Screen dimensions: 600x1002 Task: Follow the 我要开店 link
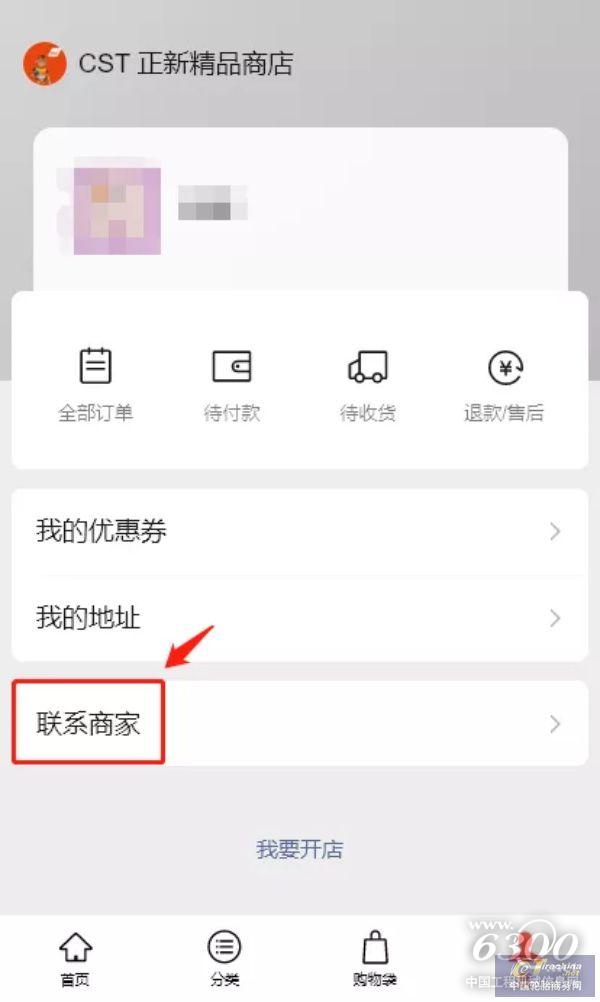(x=300, y=849)
